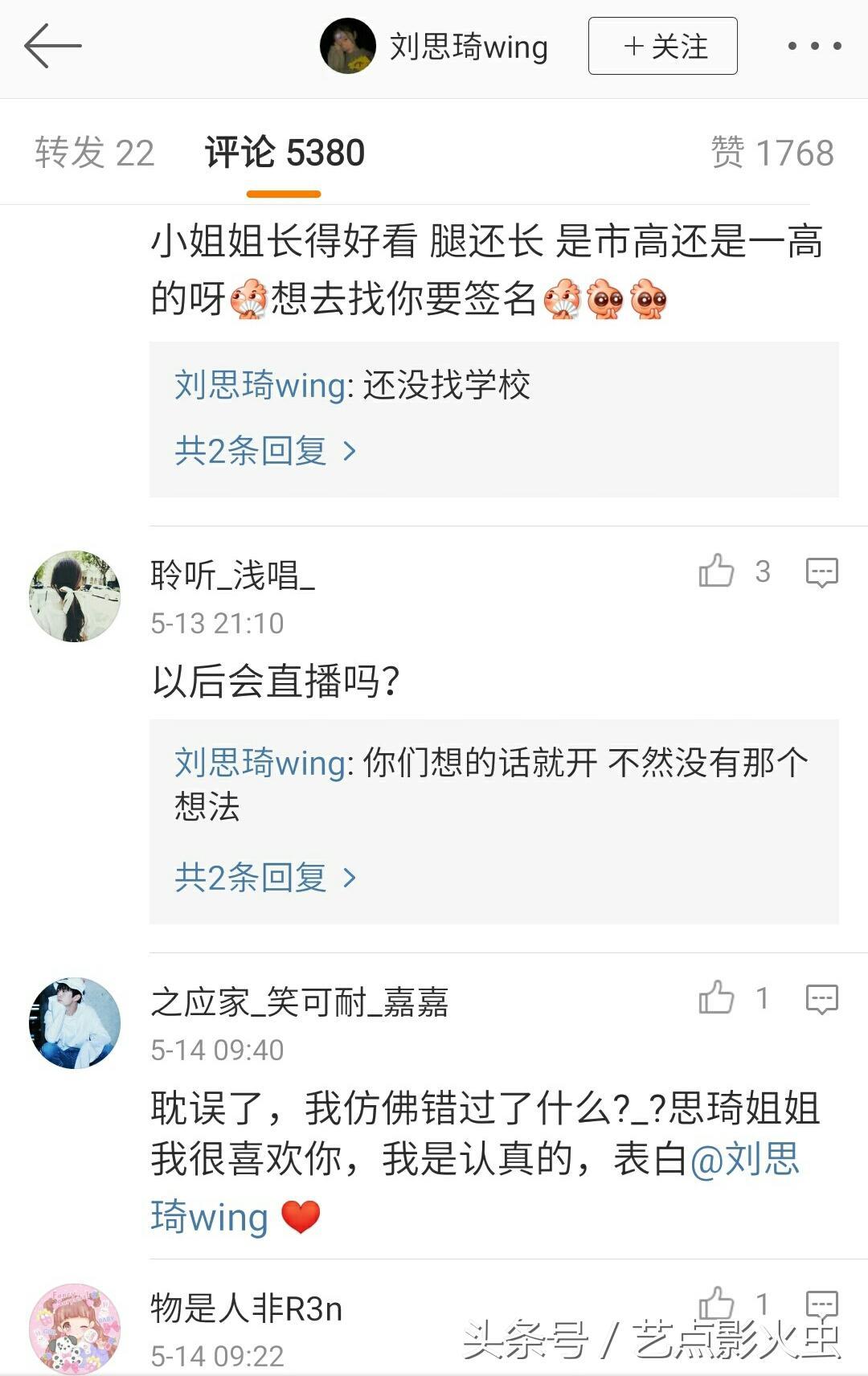Reply to 聆听_浅唱_'s comment
The image size is (868, 1376).
821,572
